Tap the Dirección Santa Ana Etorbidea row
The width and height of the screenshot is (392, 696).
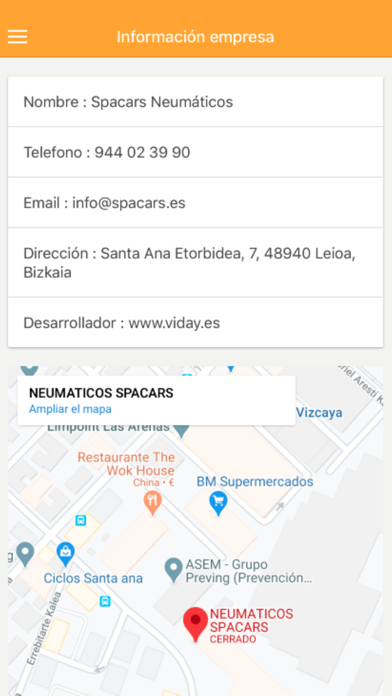[195, 263]
